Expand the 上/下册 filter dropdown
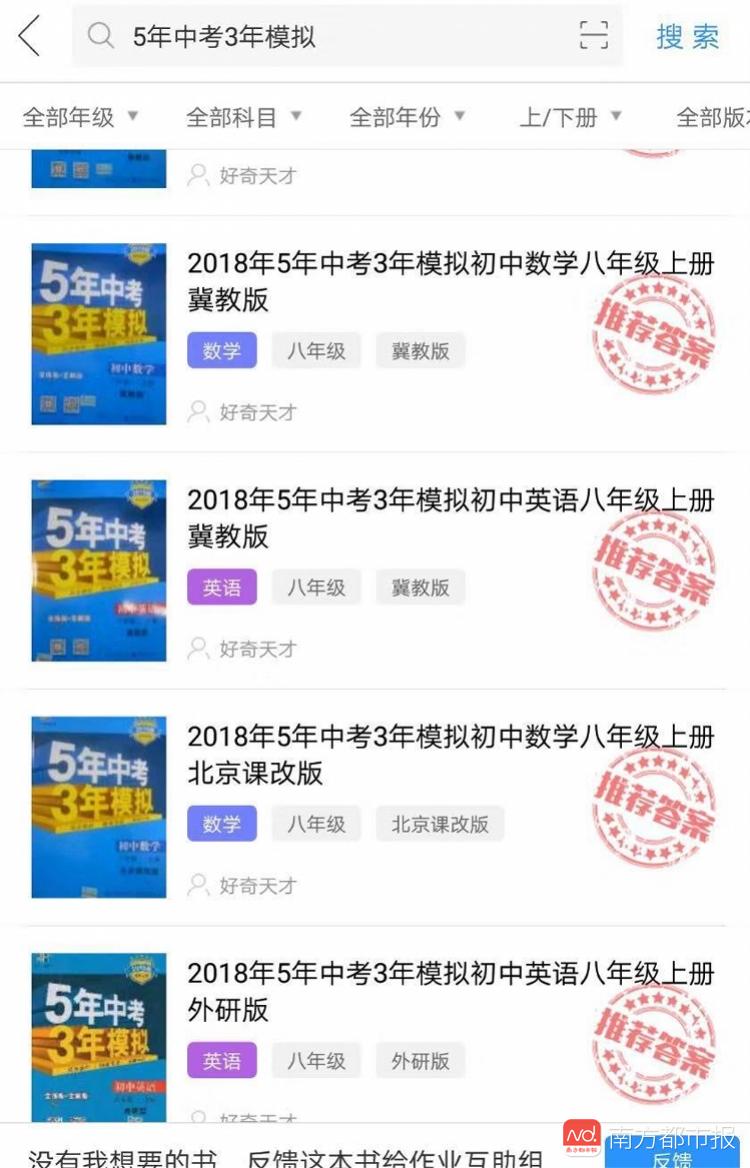750x1168 pixels. click(570, 117)
